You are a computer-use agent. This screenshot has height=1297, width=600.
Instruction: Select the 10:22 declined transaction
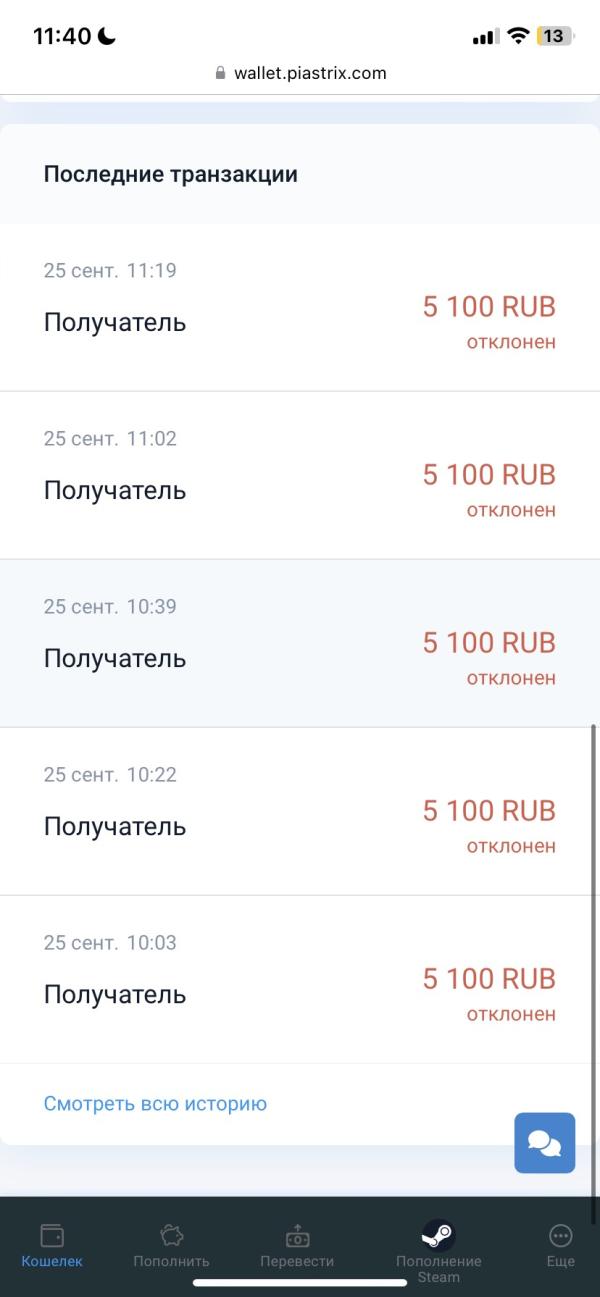(x=299, y=811)
